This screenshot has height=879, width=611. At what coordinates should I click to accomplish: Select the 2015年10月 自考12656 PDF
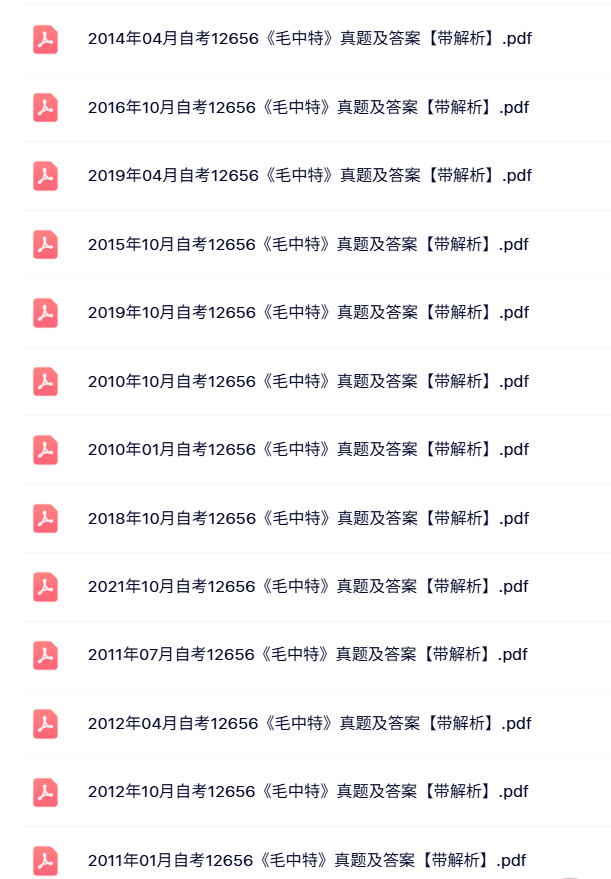tap(308, 244)
